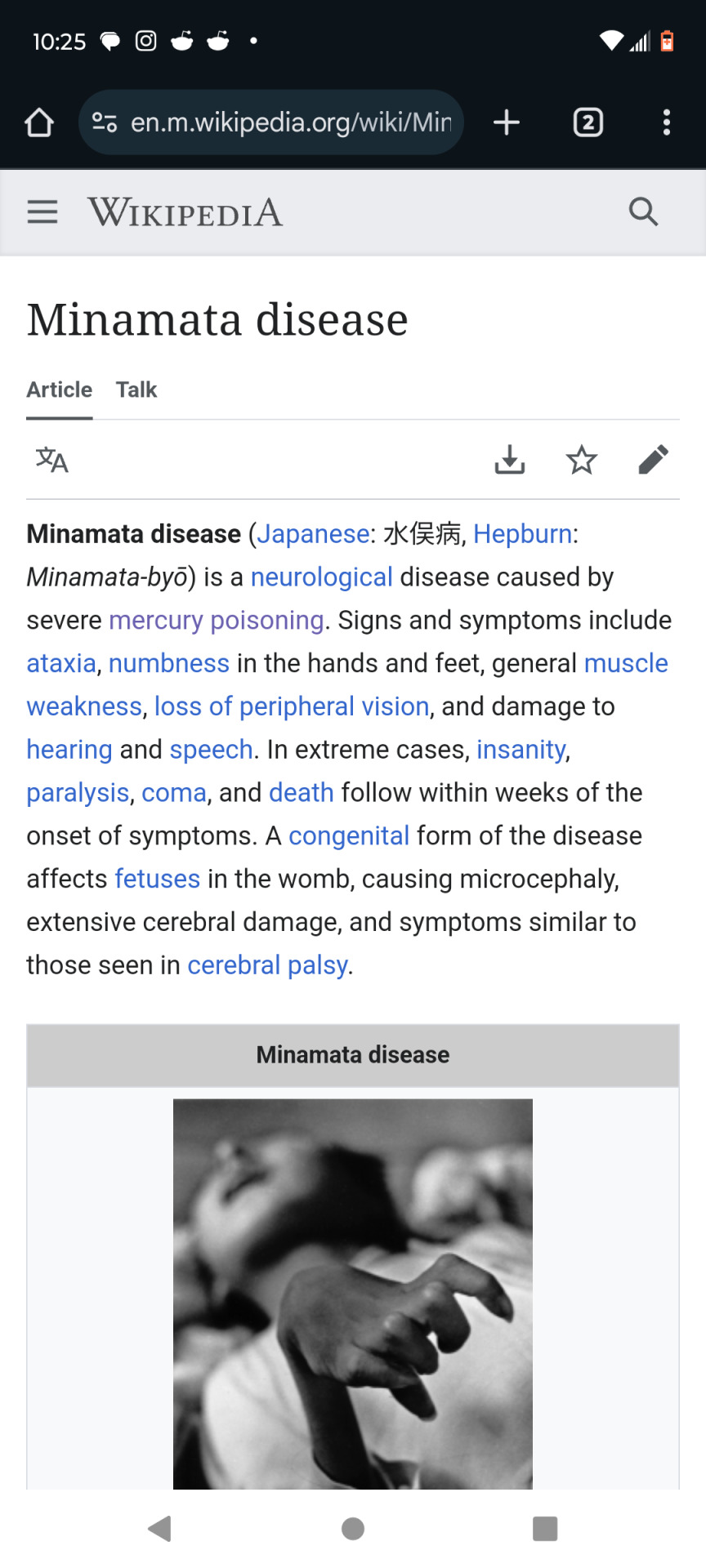This screenshot has height=1568, width=706.
Task: Download this article
Action: [509, 460]
